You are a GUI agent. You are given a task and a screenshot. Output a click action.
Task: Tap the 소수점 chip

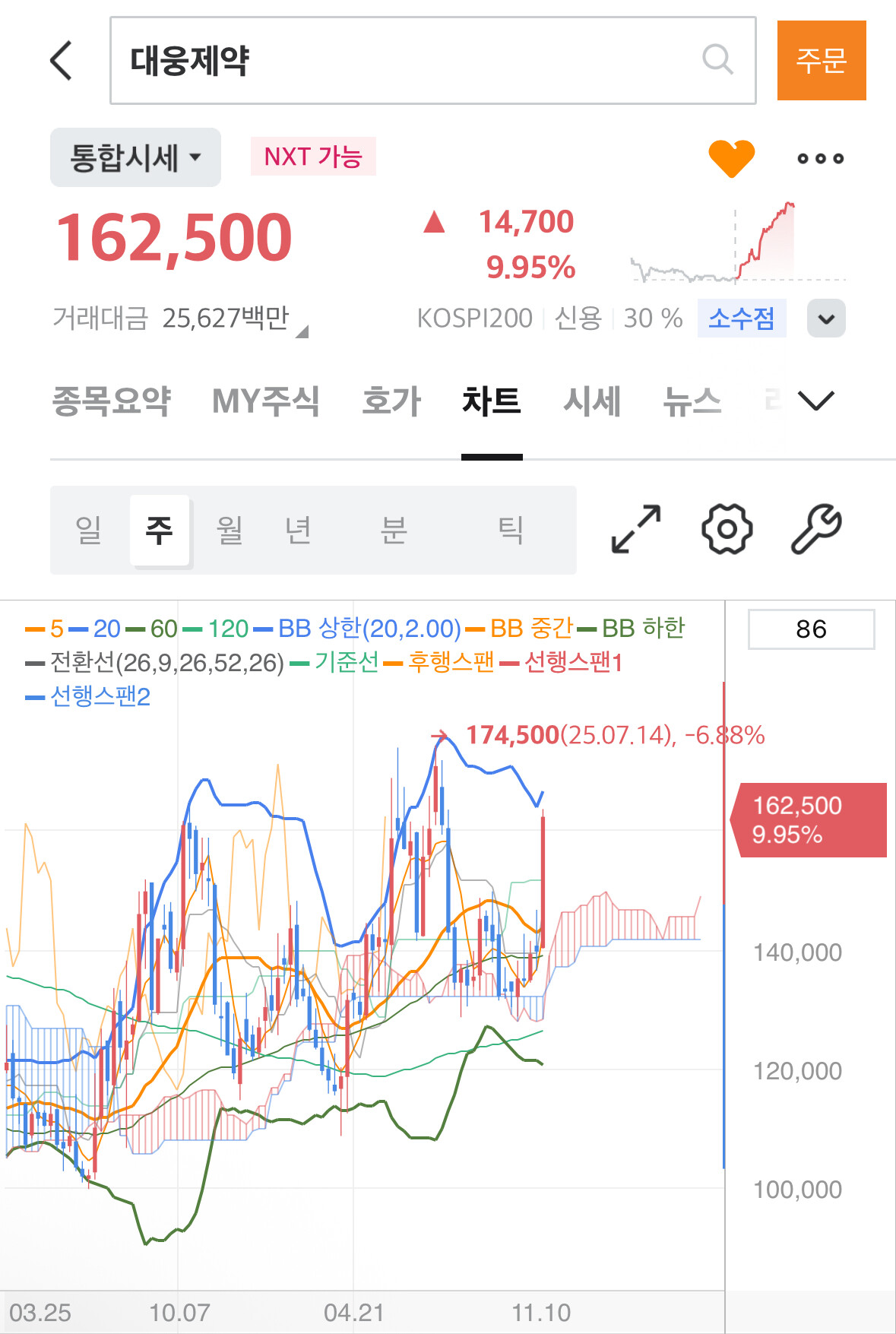point(741,318)
